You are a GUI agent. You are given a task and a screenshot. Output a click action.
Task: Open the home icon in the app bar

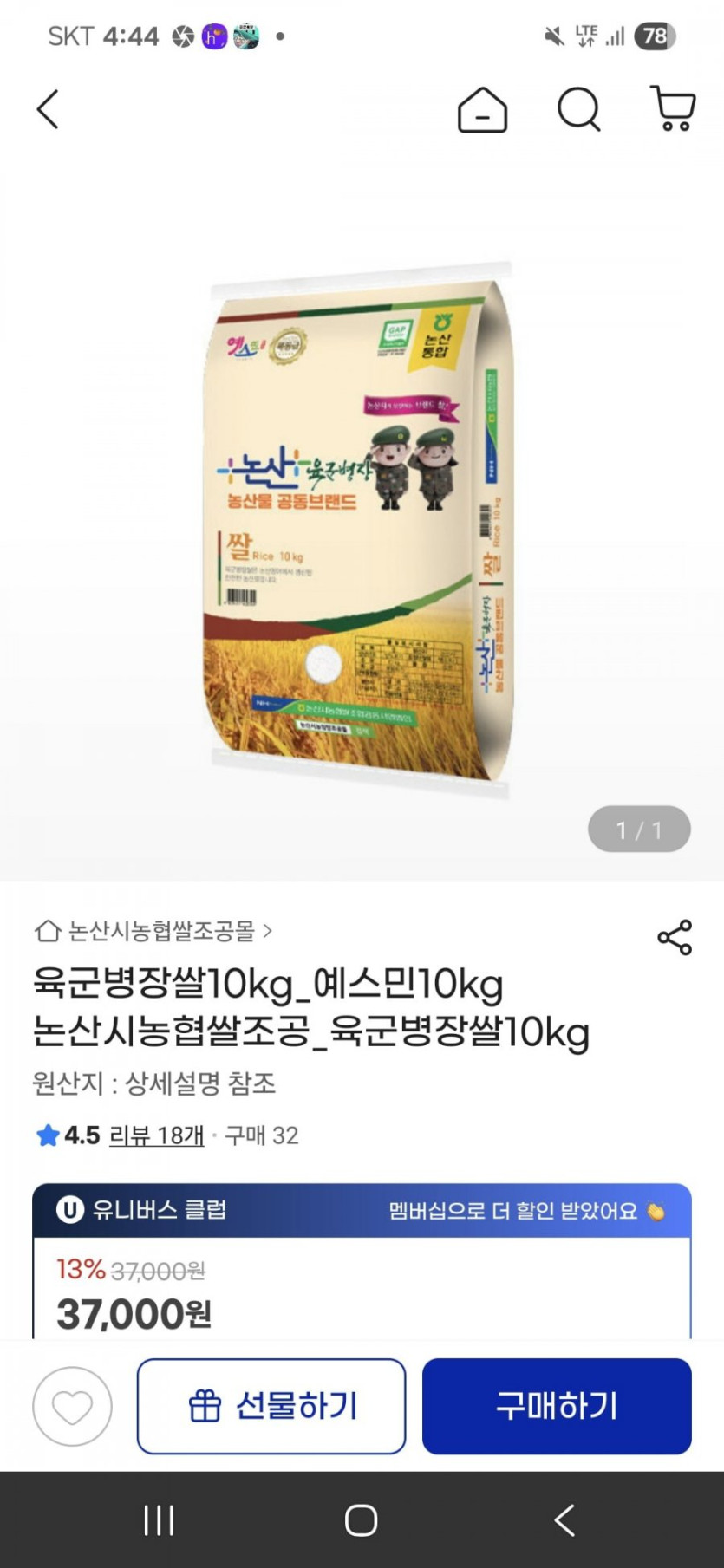(482, 110)
